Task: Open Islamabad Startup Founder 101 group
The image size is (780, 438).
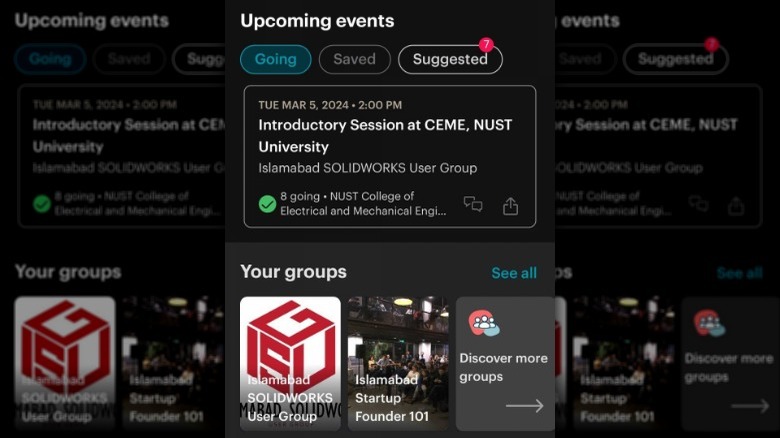Action: [398, 362]
